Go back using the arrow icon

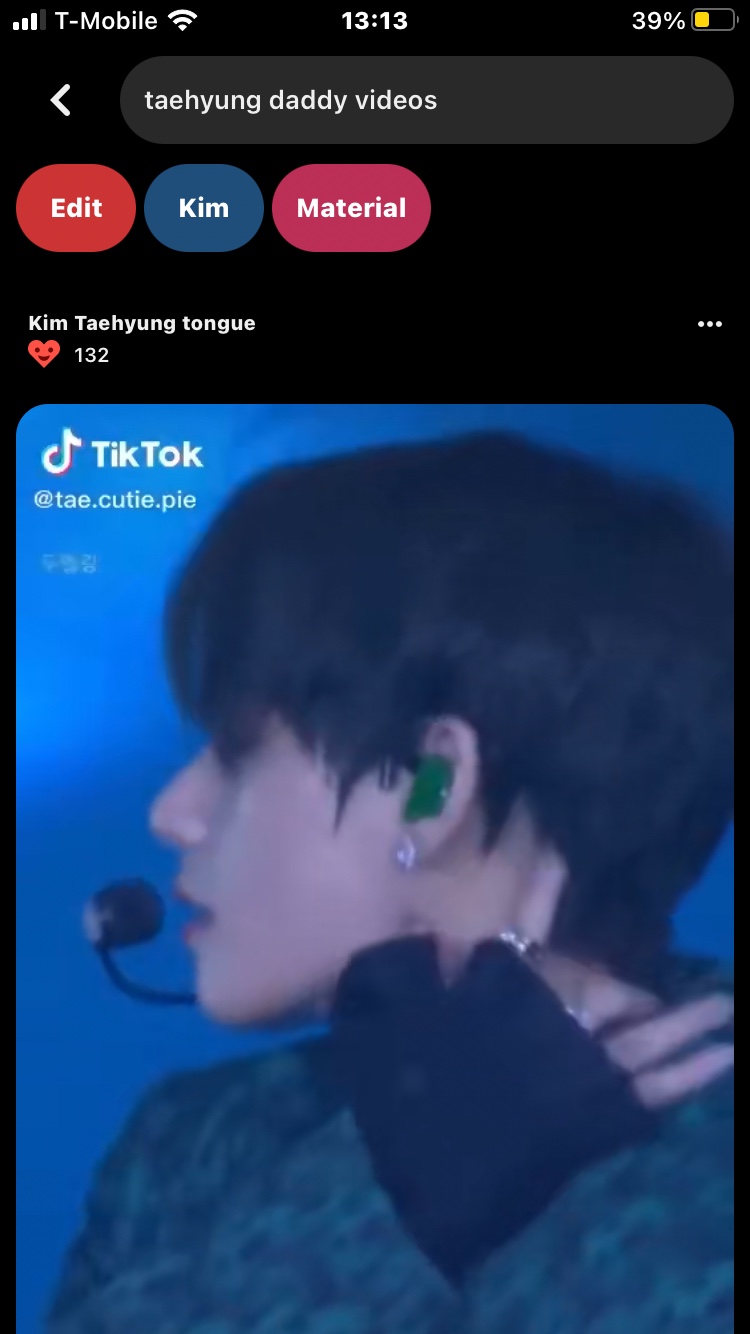point(61,100)
